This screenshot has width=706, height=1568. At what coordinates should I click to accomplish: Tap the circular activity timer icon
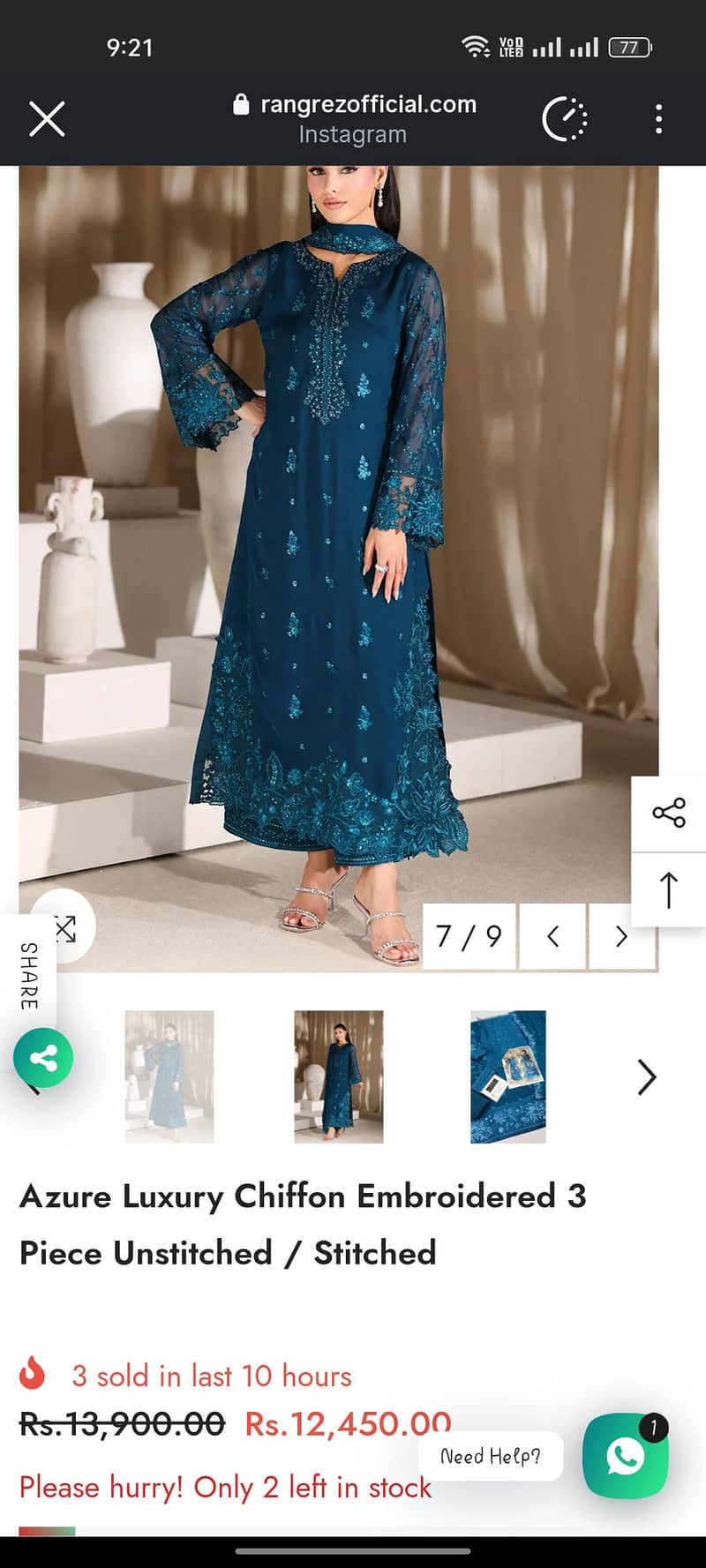pyautogui.click(x=565, y=119)
